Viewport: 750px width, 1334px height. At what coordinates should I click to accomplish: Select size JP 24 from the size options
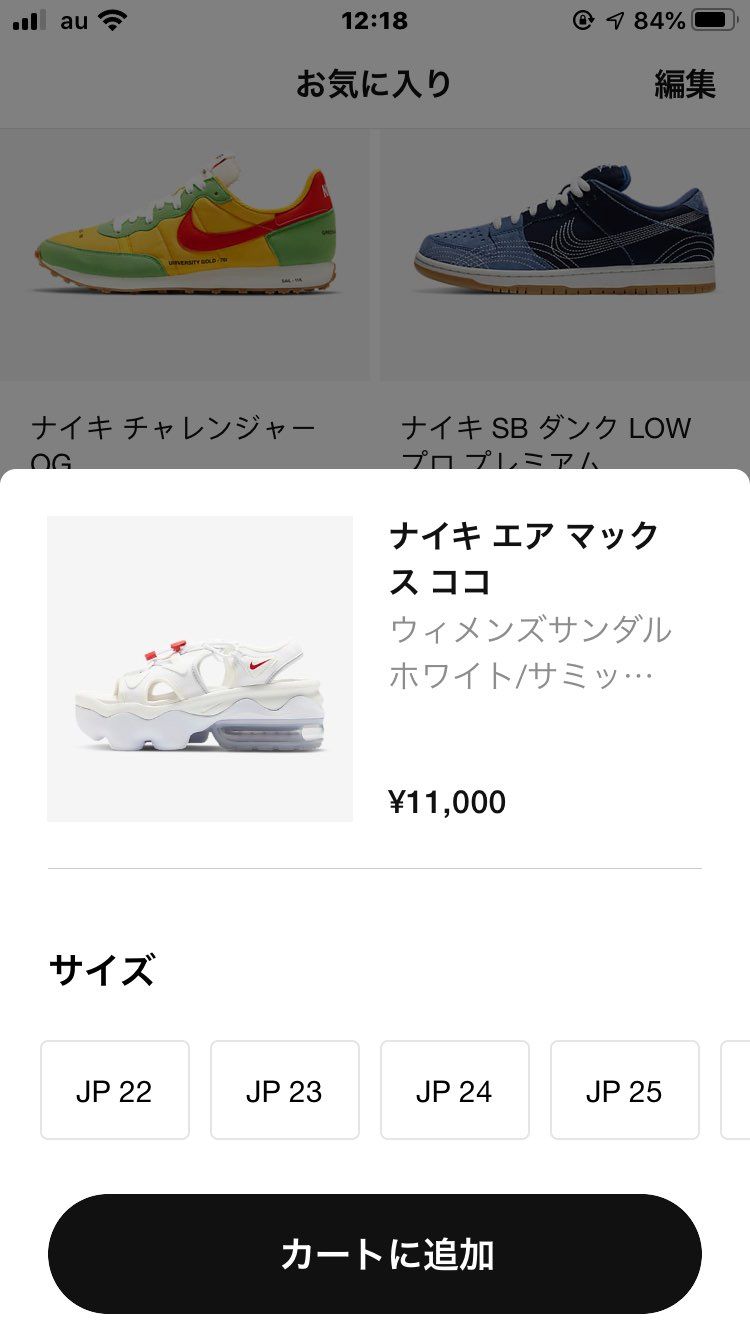point(454,1090)
